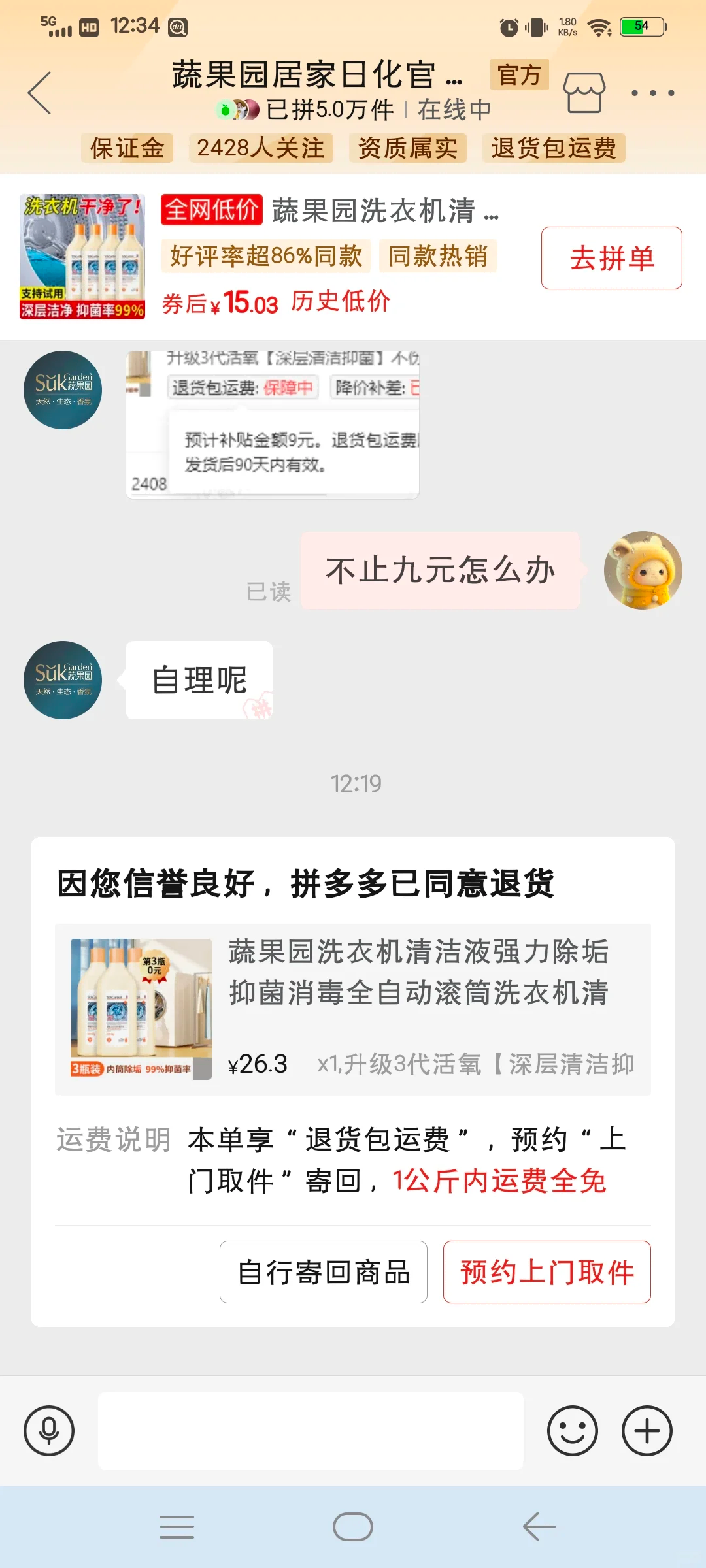Choose 自行寄回商品 to return it yourself
Screen dimensions: 706x1568
coord(324,1272)
